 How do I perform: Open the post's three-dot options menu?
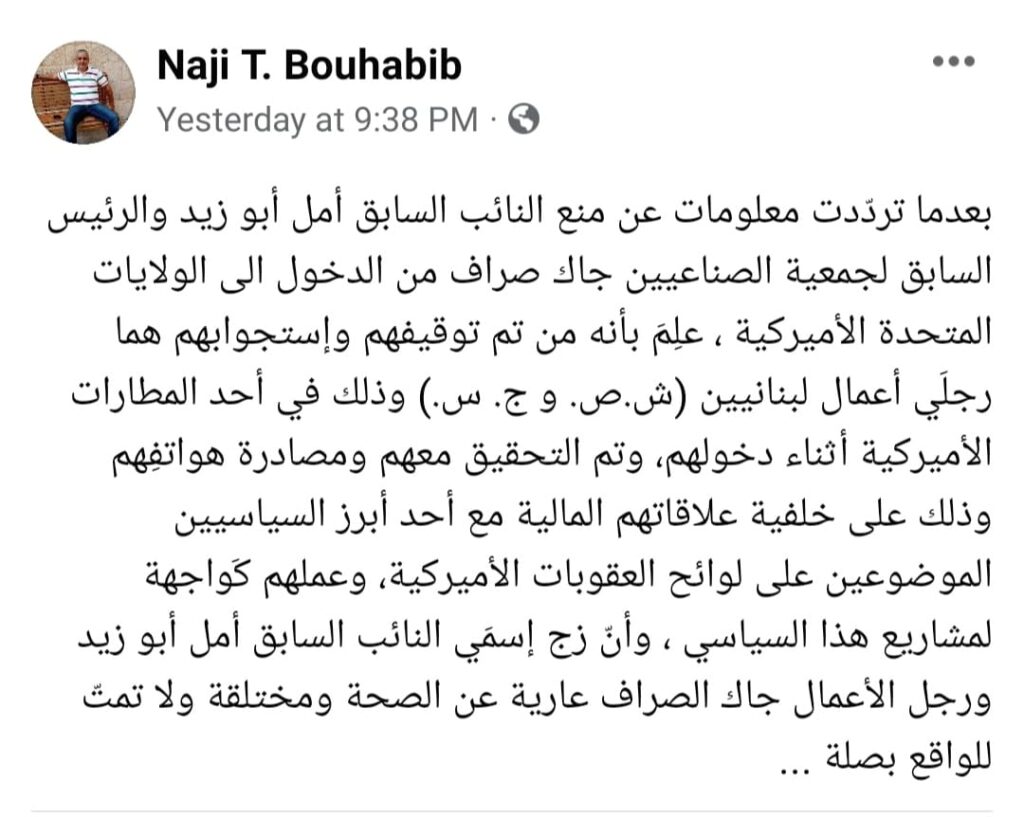(x=952, y=63)
